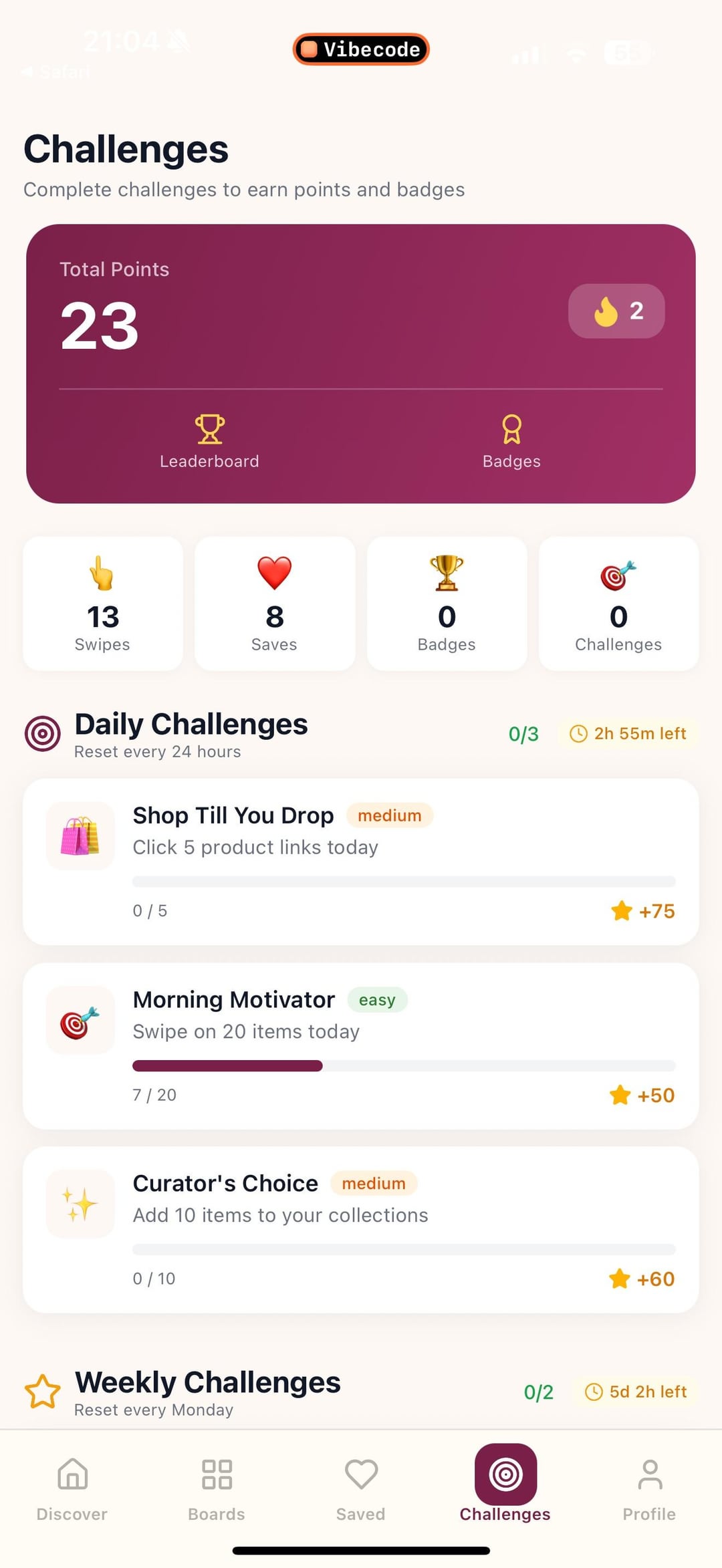Return to Safari via the back link
The width and height of the screenshot is (722, 1568).
coord(56,72)
